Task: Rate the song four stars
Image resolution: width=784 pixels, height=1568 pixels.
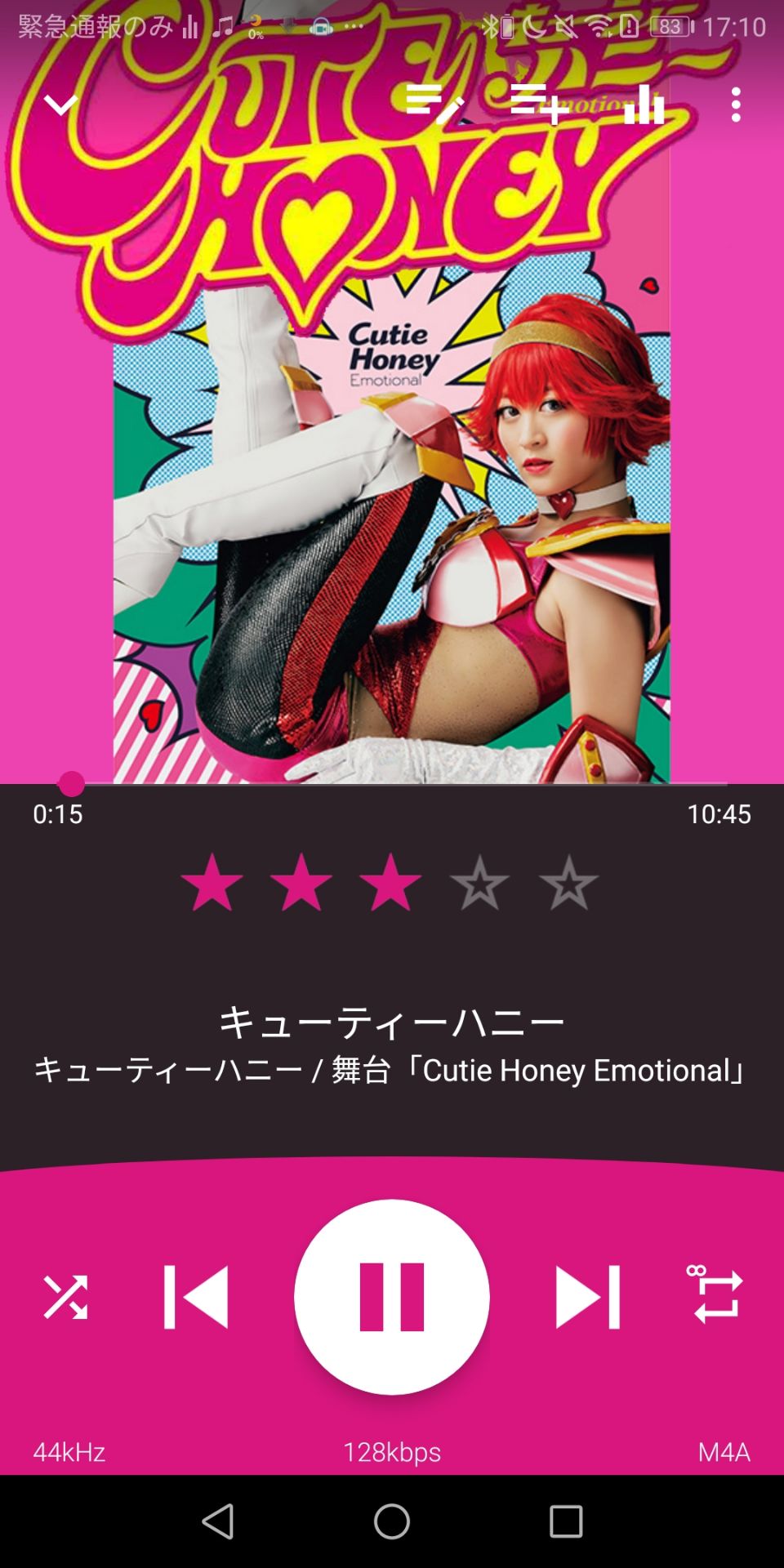Action: pyautogui.click(x=479, y=883)
